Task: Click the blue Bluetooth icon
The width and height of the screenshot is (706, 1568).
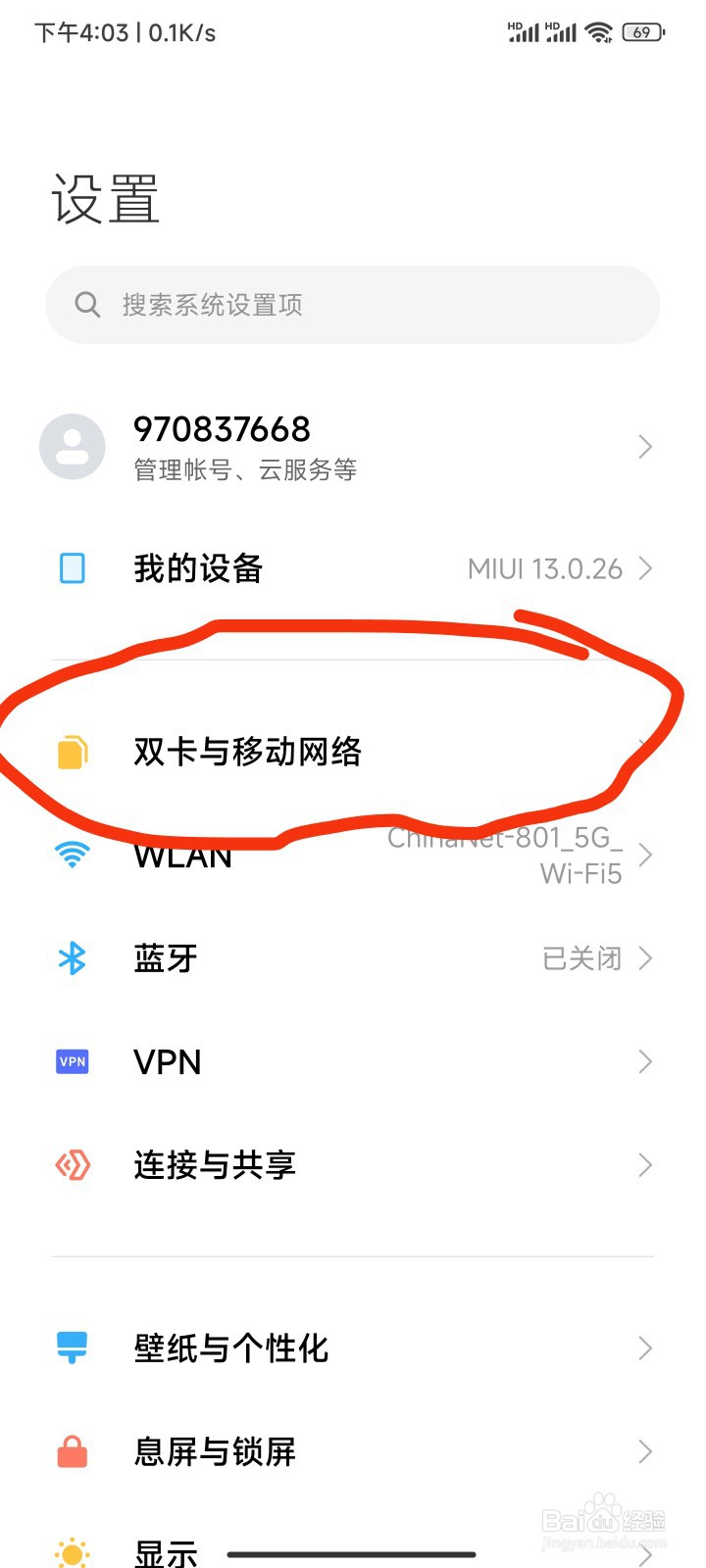Action: tap(71, 957)
